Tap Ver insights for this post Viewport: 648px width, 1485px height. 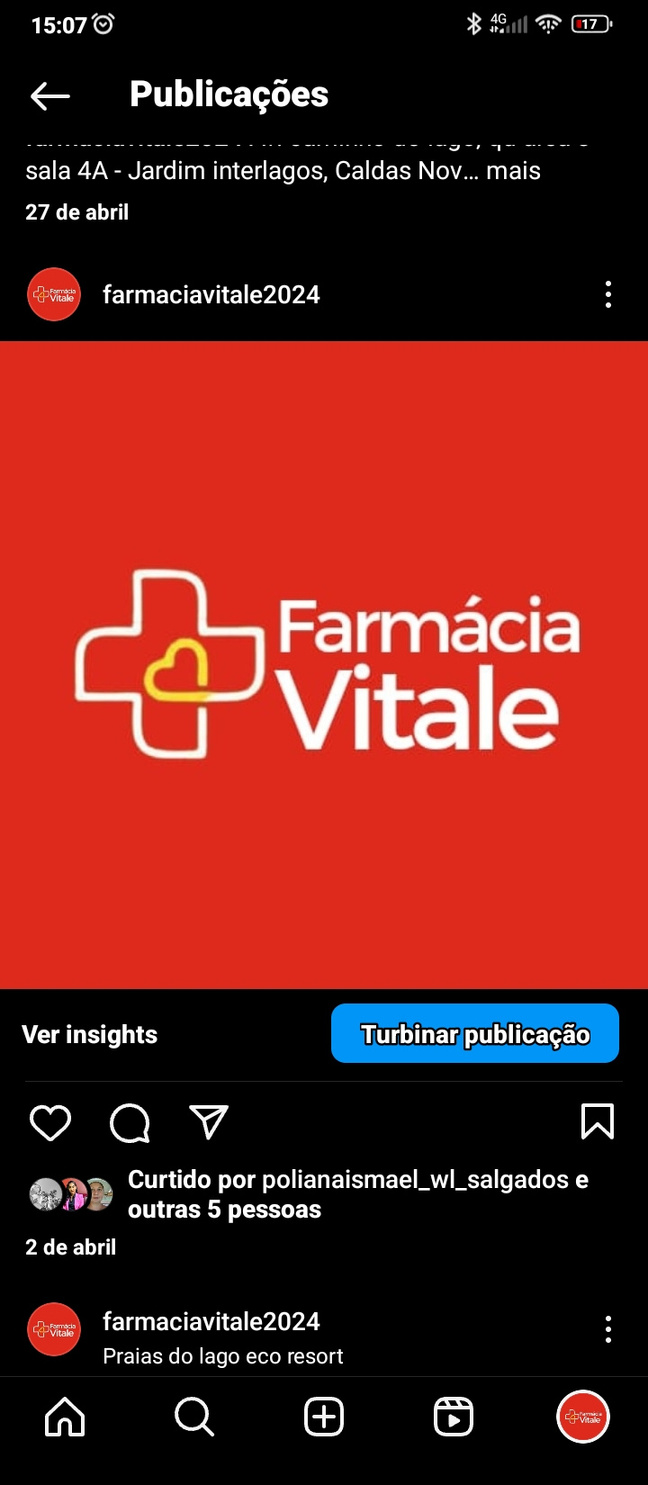point(90,1034)
